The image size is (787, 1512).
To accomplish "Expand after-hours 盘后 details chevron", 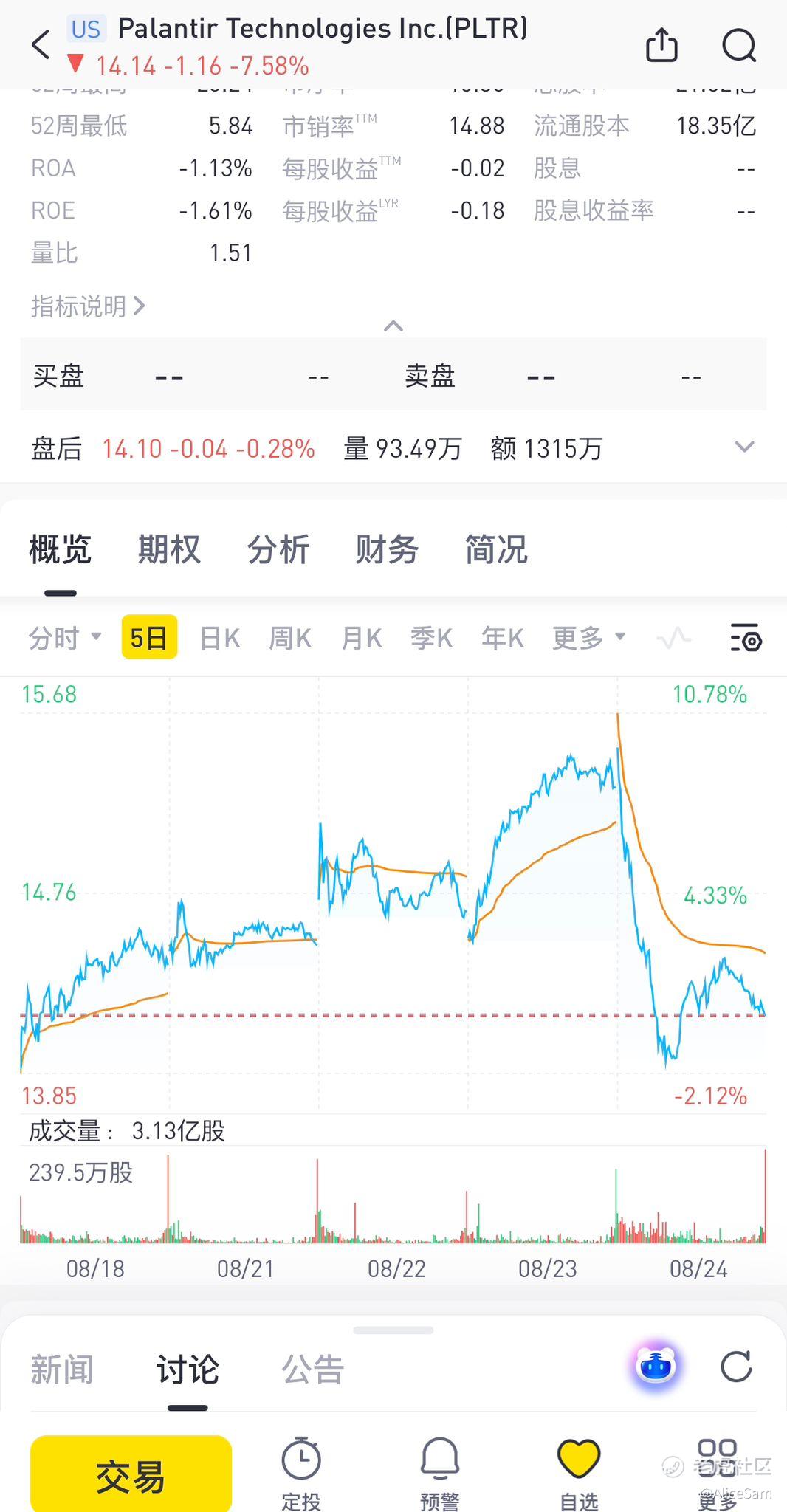I will click(x=745, y=447).
